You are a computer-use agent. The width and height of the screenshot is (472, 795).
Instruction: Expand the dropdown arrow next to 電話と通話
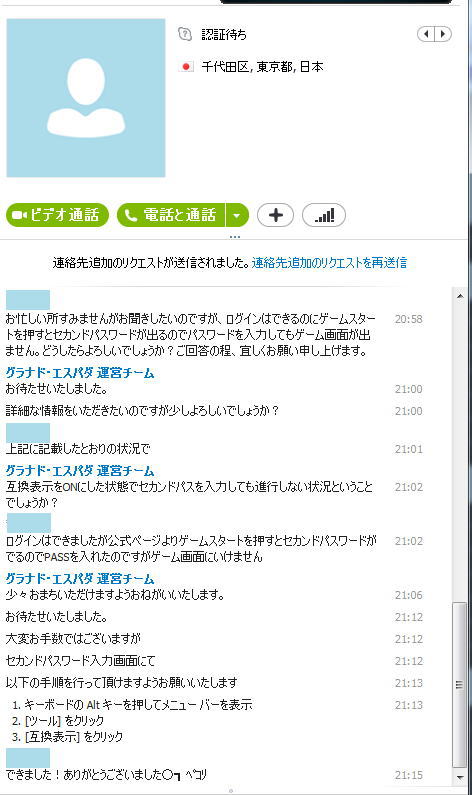237,215
